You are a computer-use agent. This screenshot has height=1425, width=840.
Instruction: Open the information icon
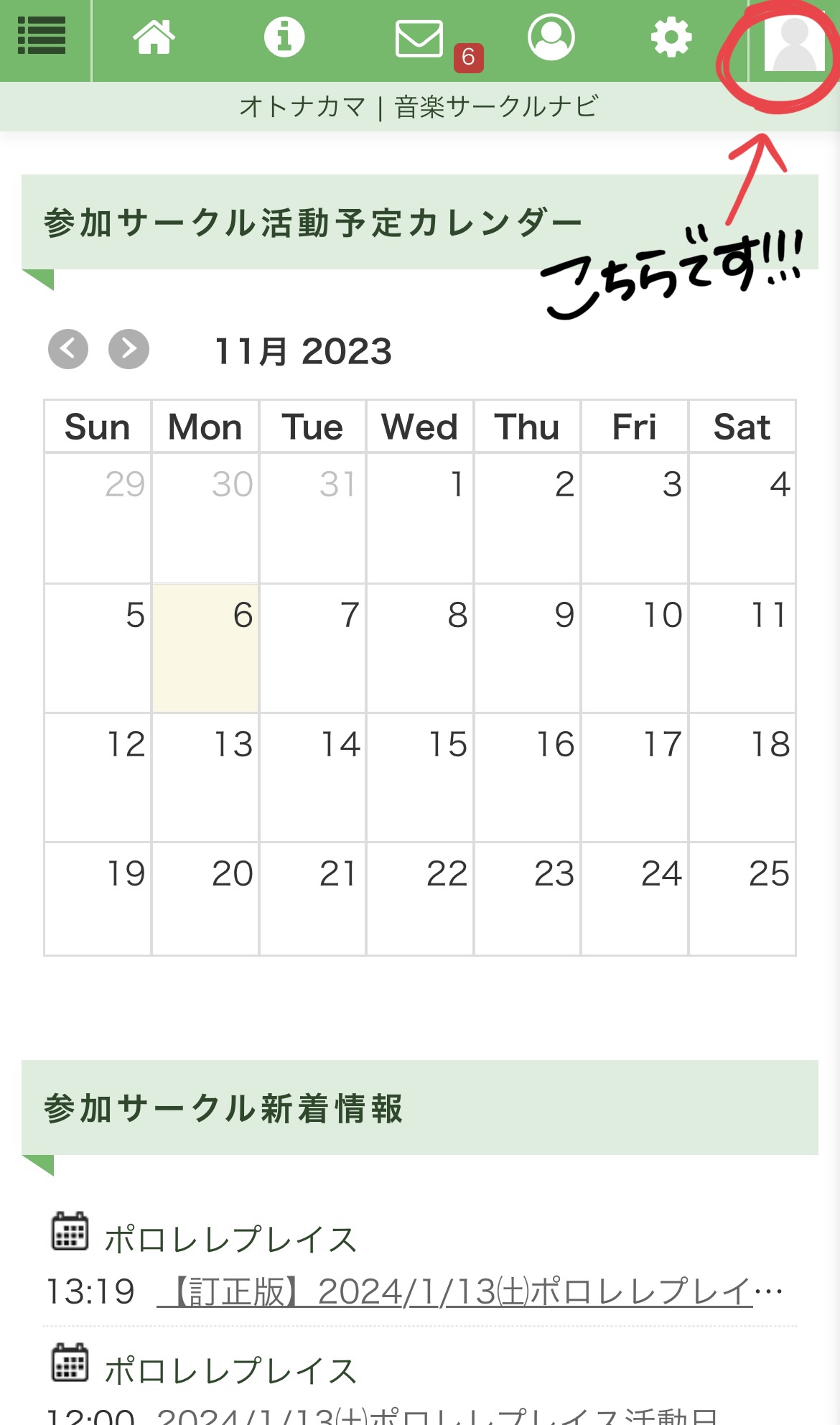point(284,37)
